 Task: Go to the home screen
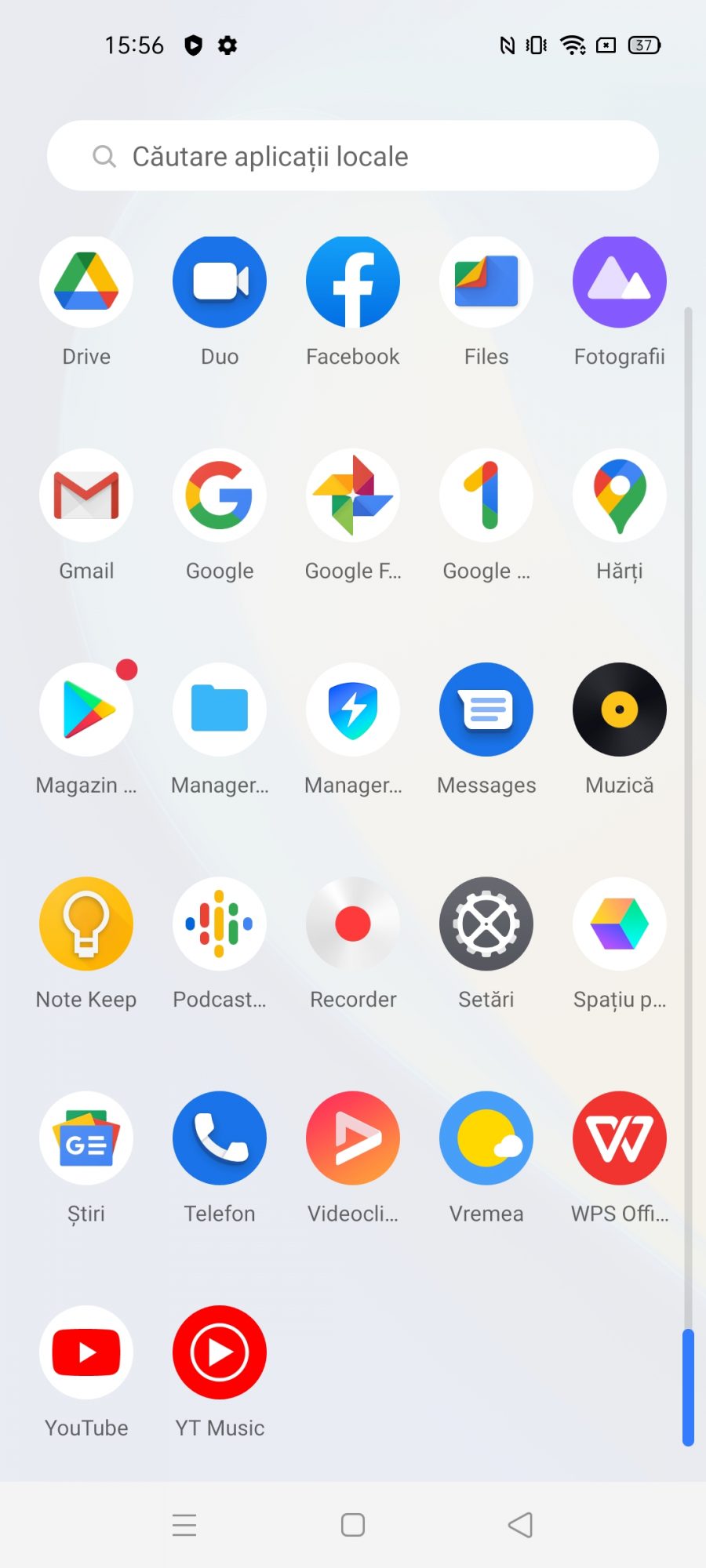353,1525
